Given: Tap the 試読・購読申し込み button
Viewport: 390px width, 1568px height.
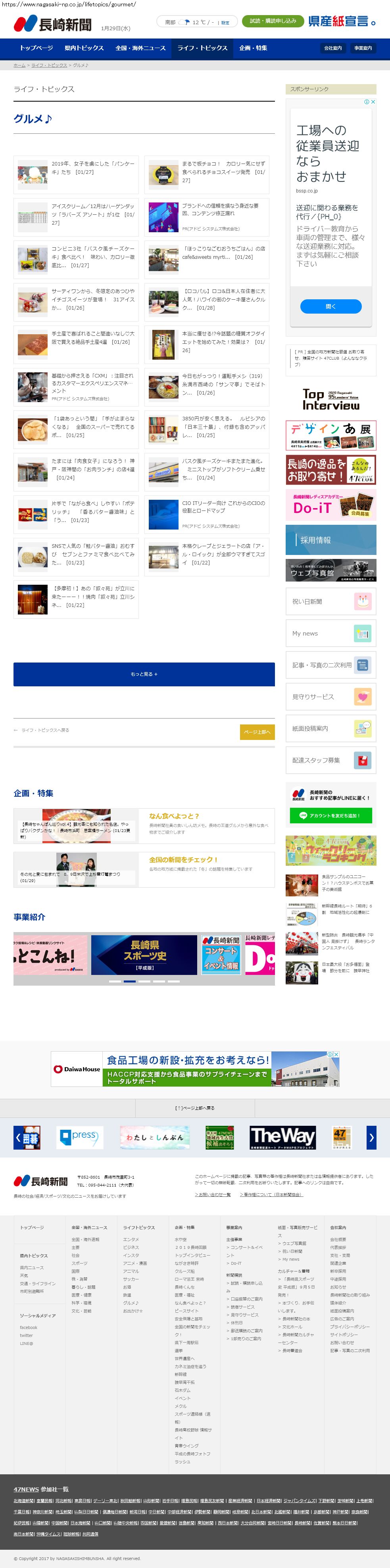Looking at the screenshot, I should 273,21.
